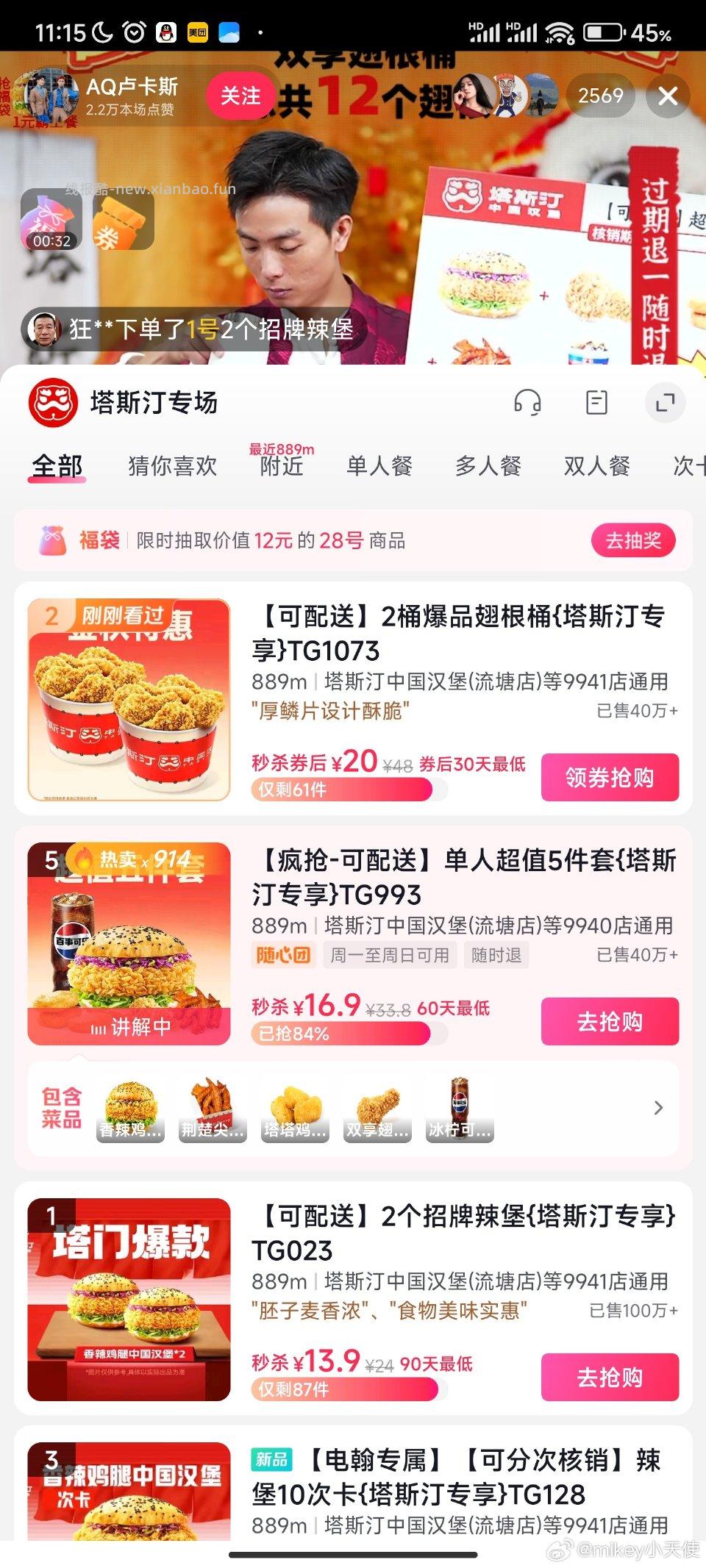Follow the streamer with 关注 button
706x1568 pixels.
click(243, 96)
